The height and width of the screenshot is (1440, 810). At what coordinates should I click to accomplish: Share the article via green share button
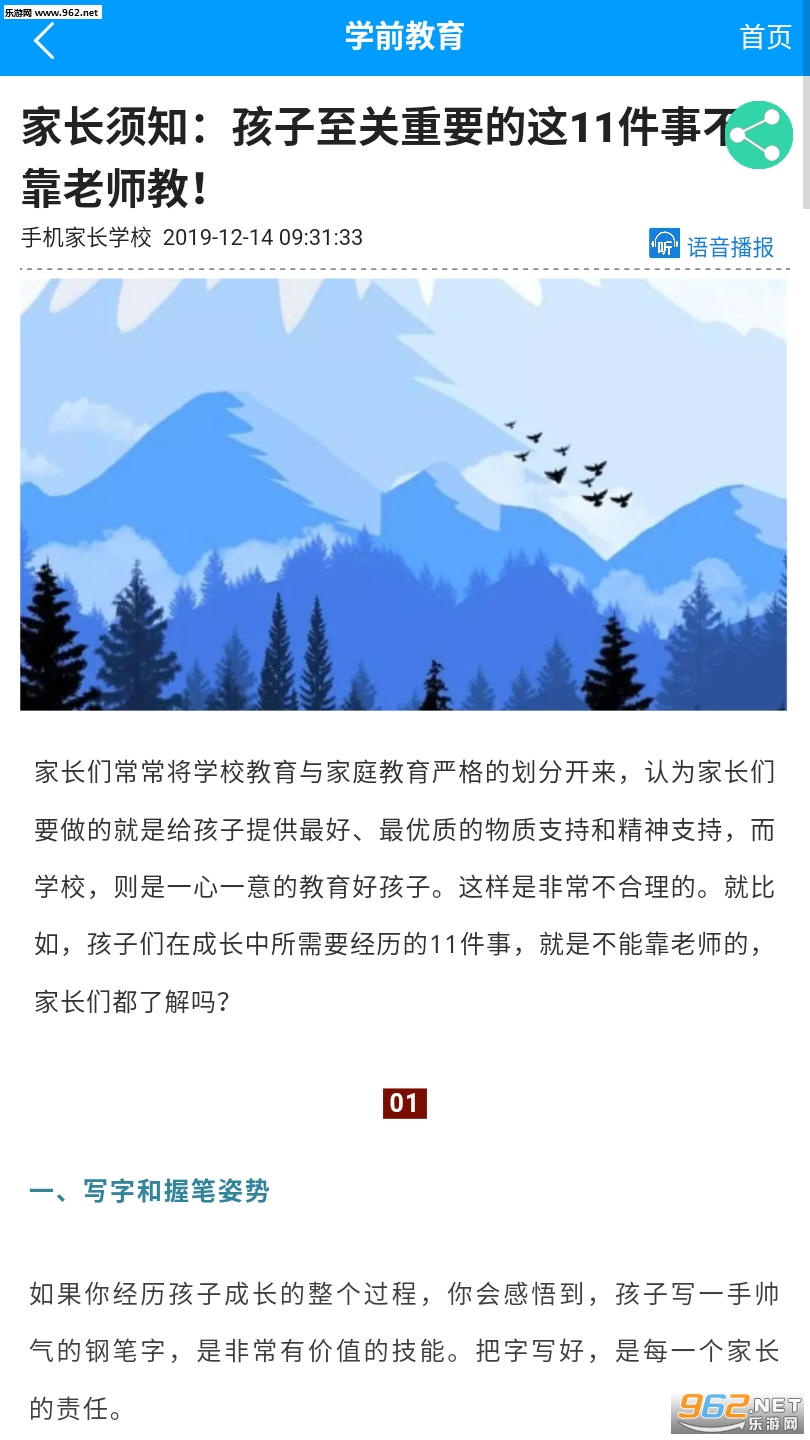(x=758, y=135)
